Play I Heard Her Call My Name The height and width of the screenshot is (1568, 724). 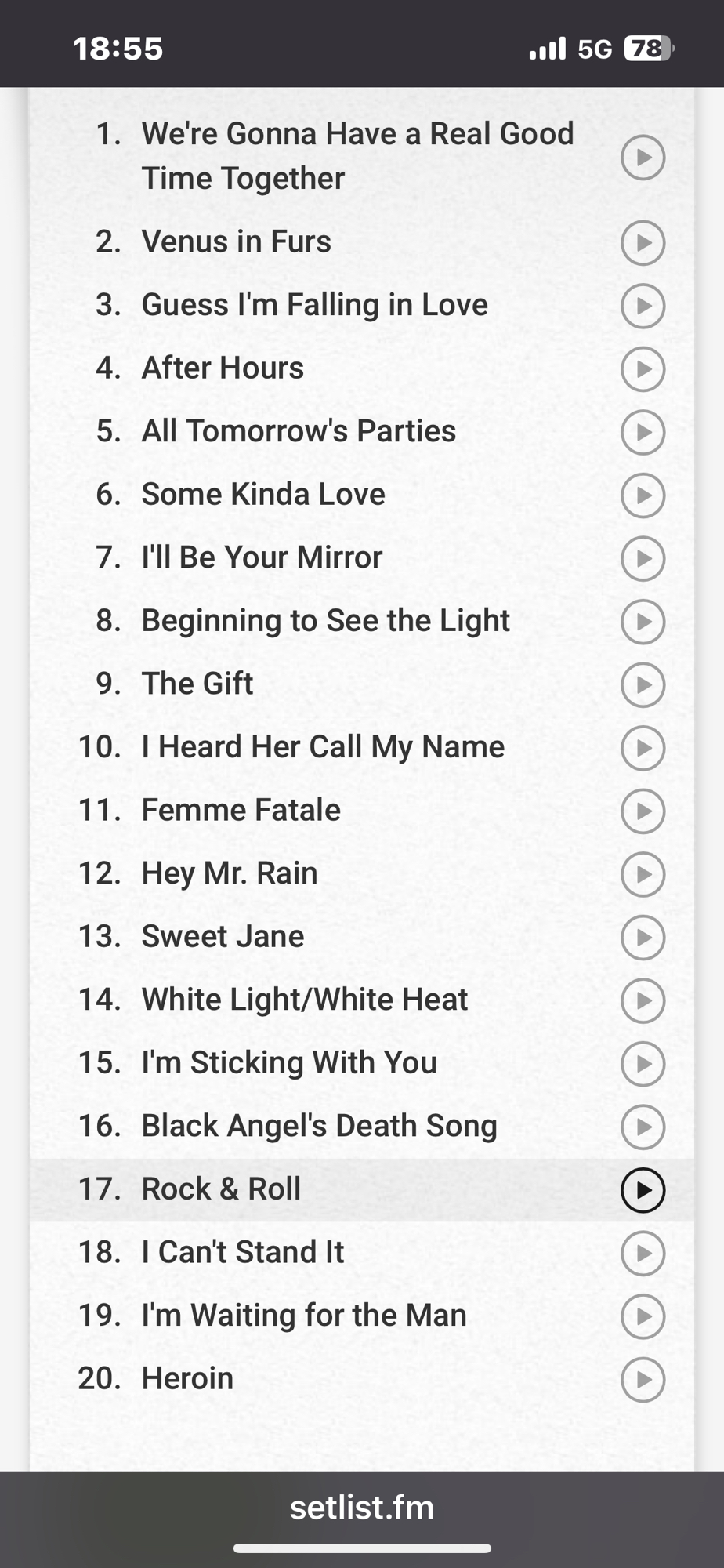tap(643, 748)
